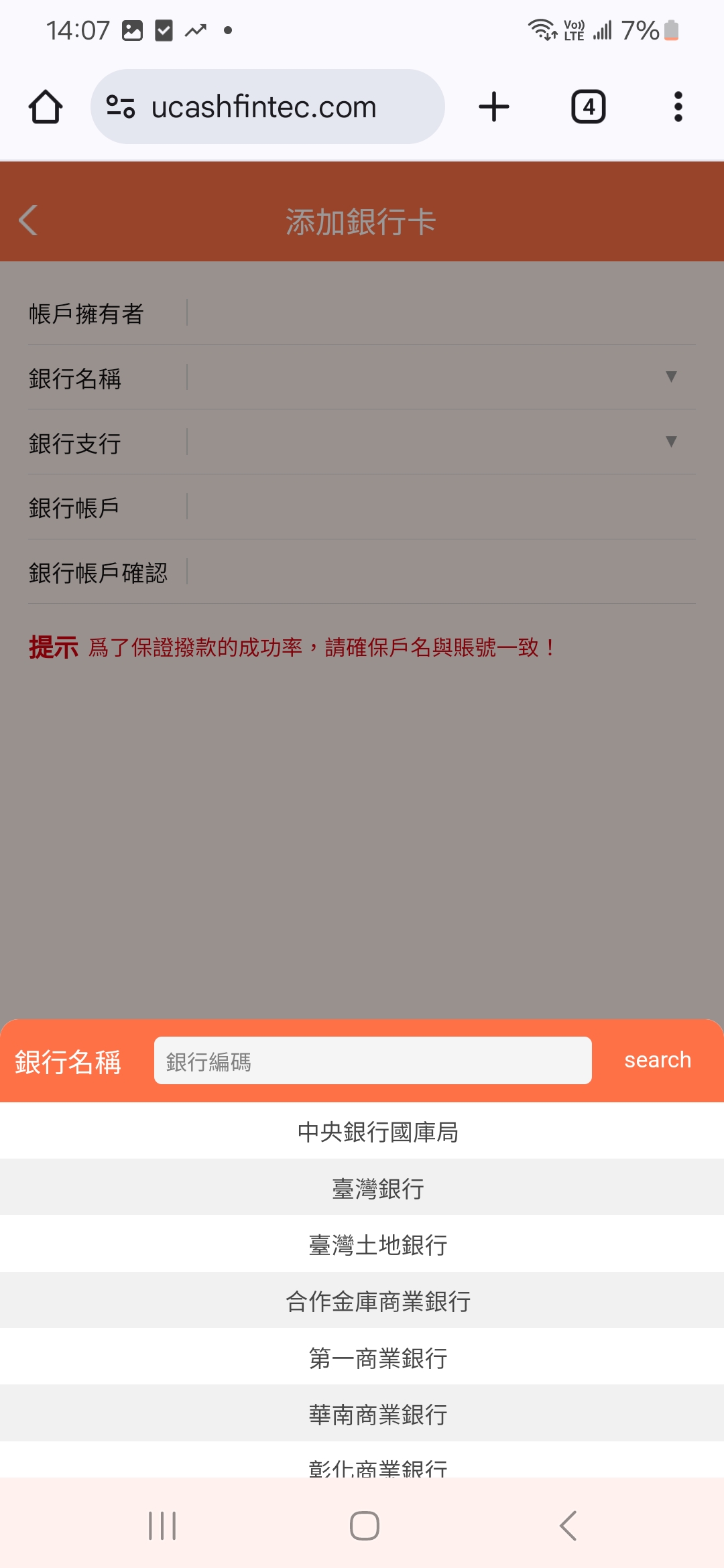Tap the 銀行編碼 bank code search field
Viewport: 724px width, 1568px height.
click(372, 1061)
